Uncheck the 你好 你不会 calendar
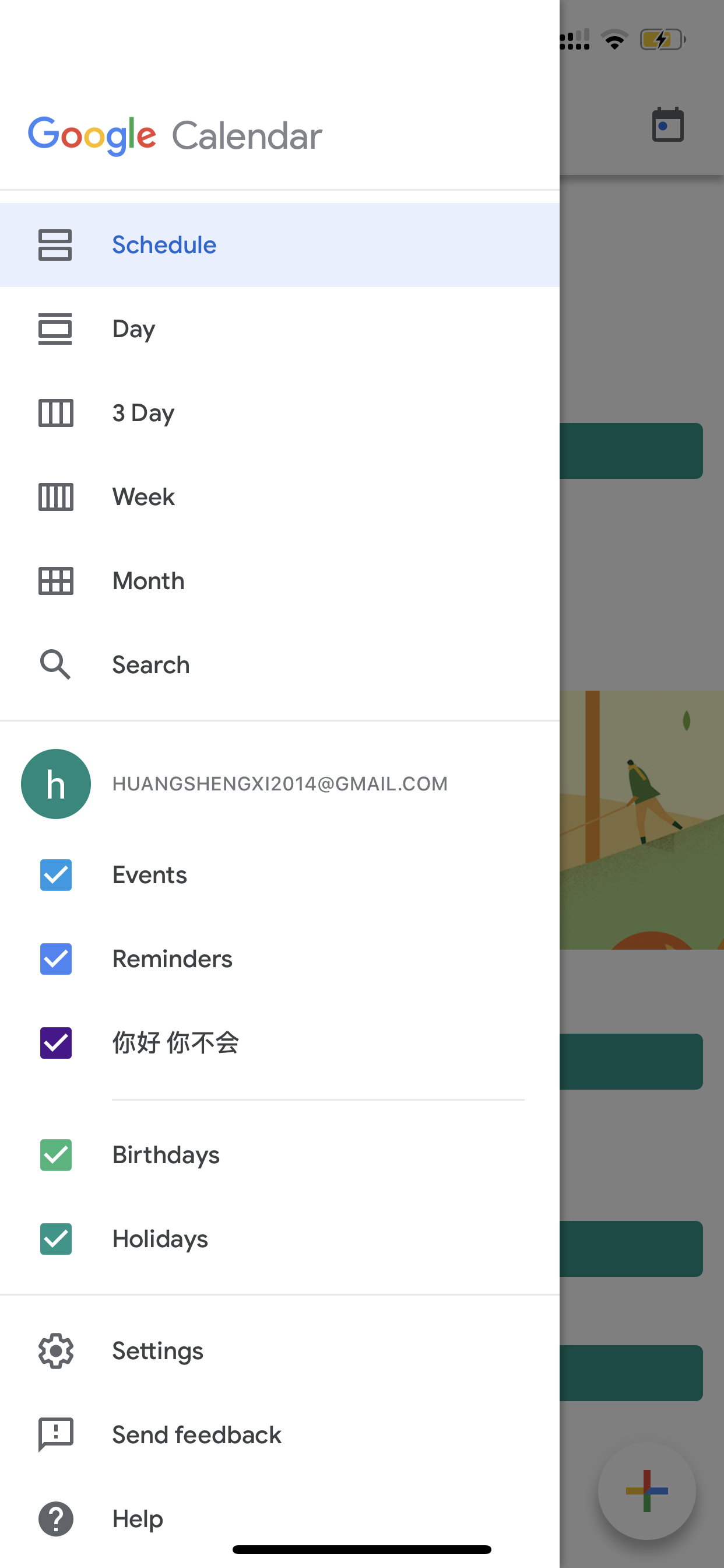 (x=56, y=1042)
